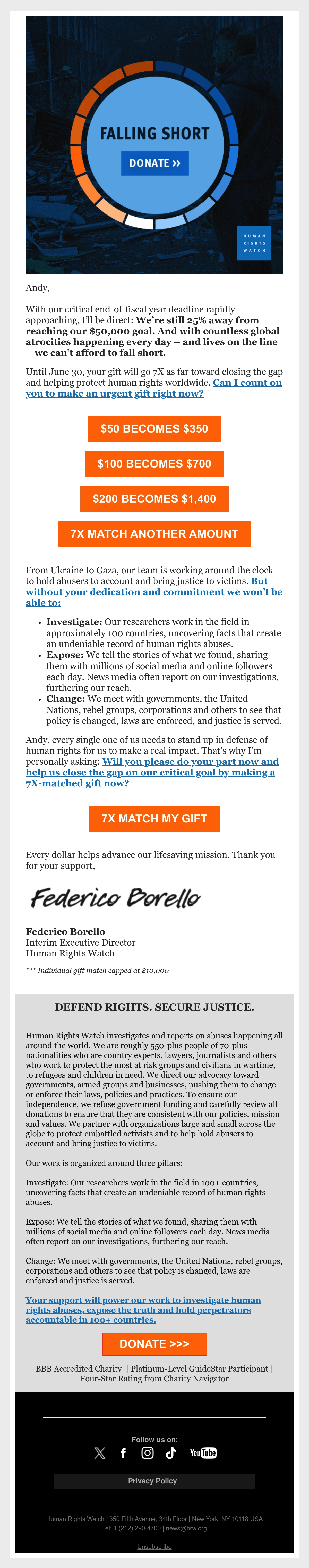Select the $100 becomes $700 option
309x1568 pixels.
click(154, 464)
